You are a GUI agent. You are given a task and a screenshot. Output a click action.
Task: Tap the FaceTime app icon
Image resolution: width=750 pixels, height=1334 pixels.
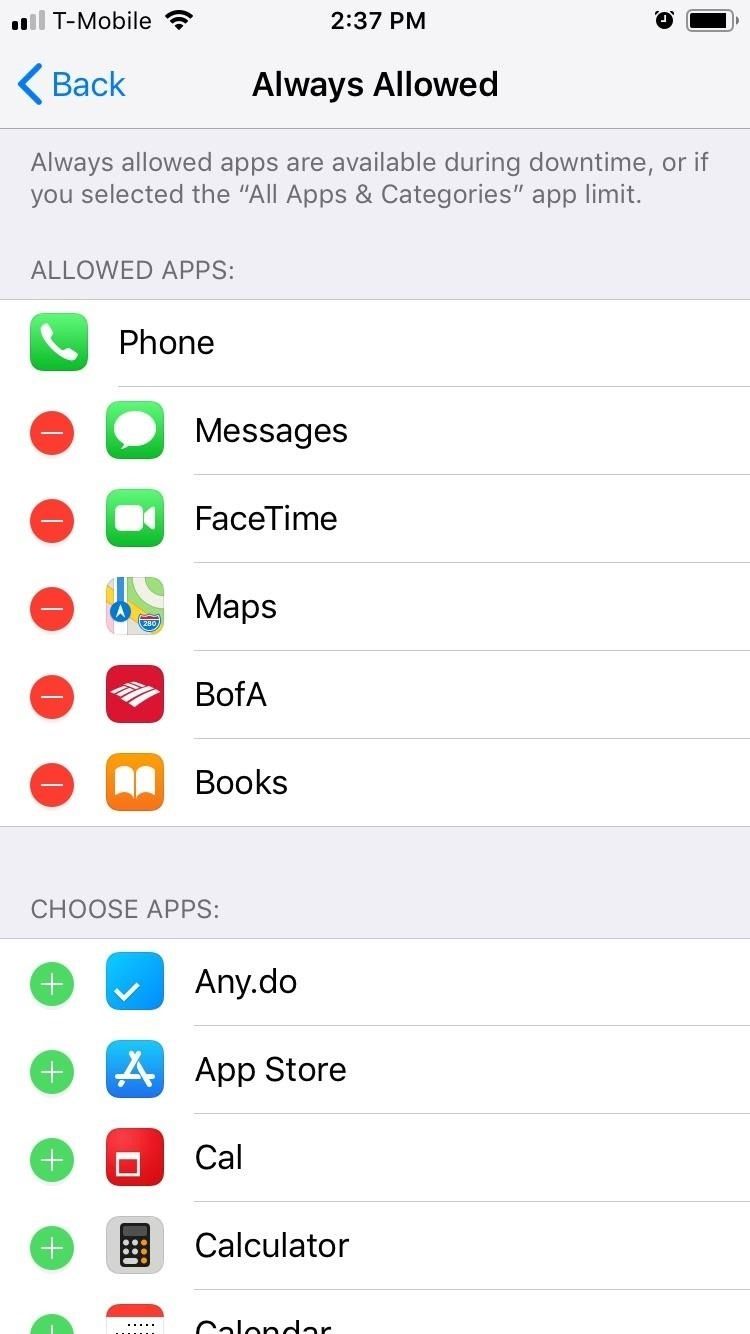coord(135,518)
